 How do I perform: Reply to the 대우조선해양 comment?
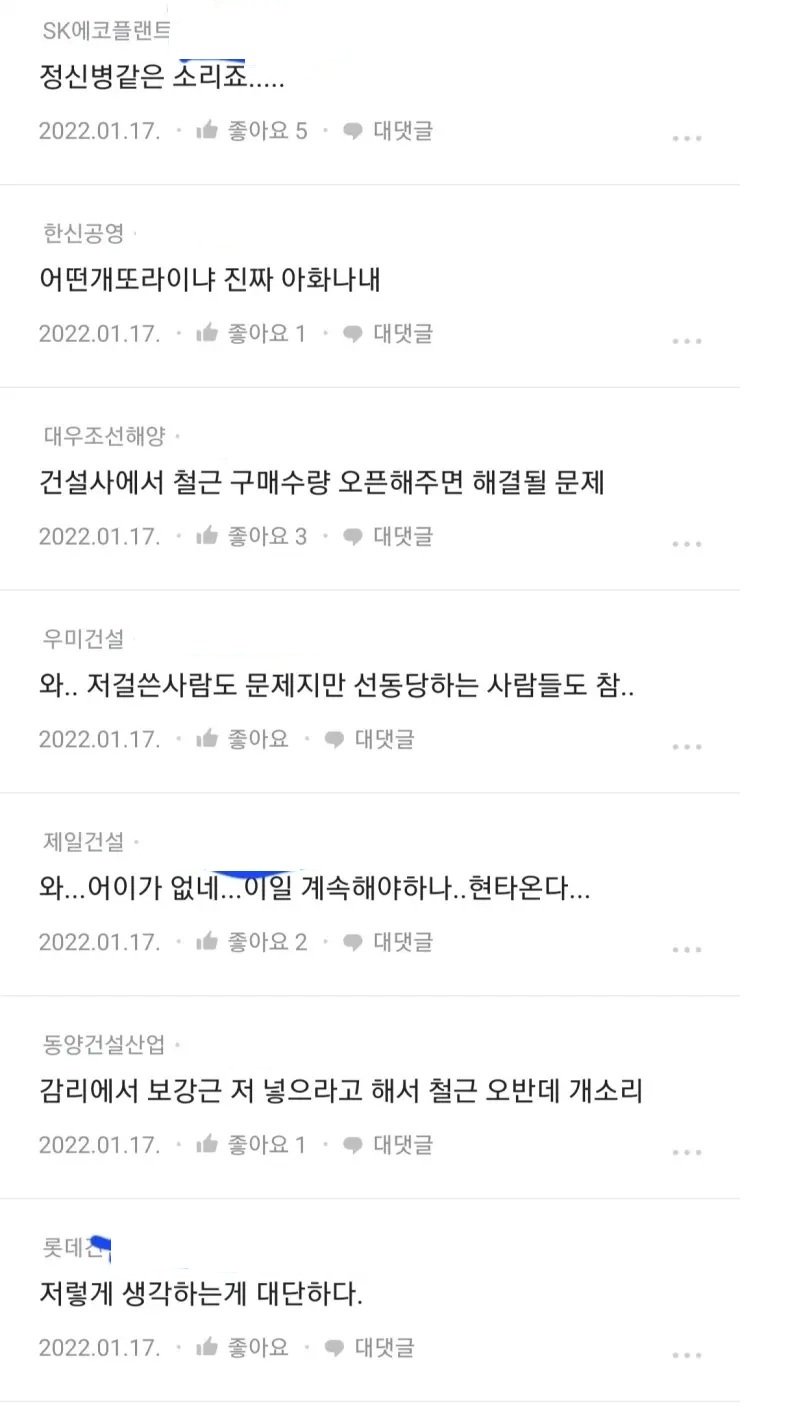click(388, 537)
